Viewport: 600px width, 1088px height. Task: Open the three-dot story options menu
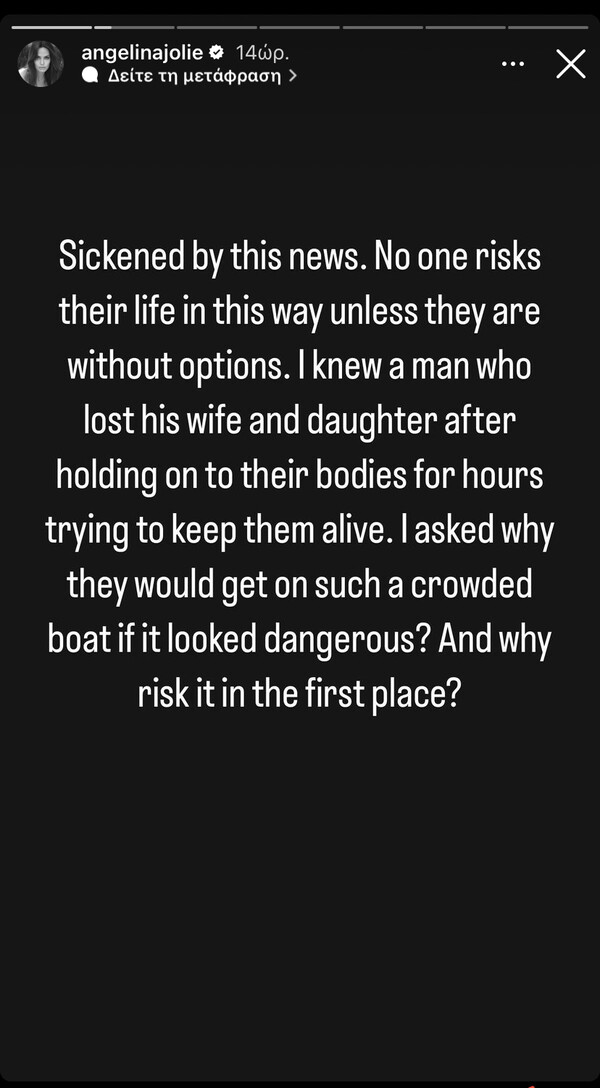[x=513, y=64]
